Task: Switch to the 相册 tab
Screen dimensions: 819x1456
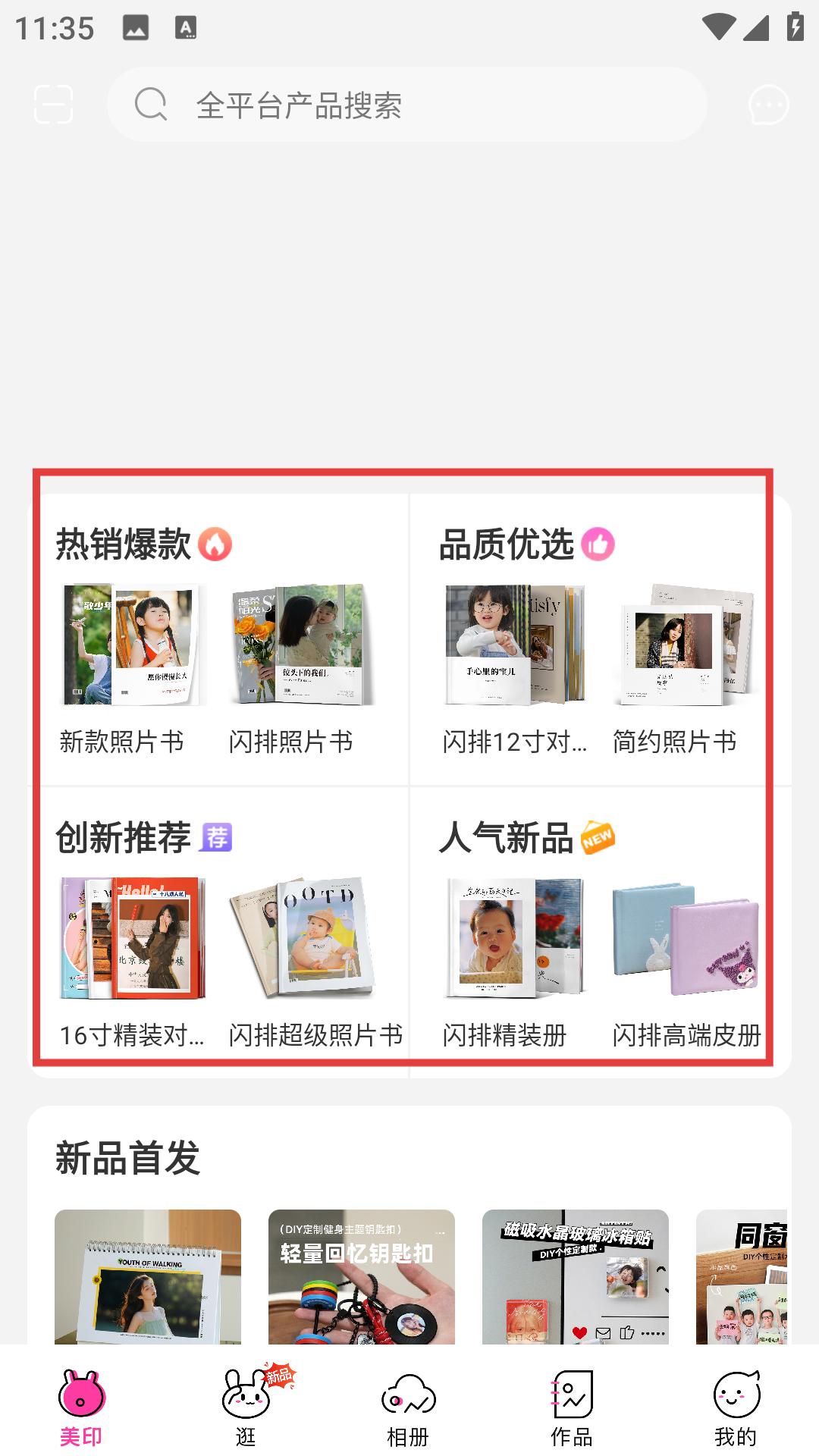Action: coord(409,1407)
